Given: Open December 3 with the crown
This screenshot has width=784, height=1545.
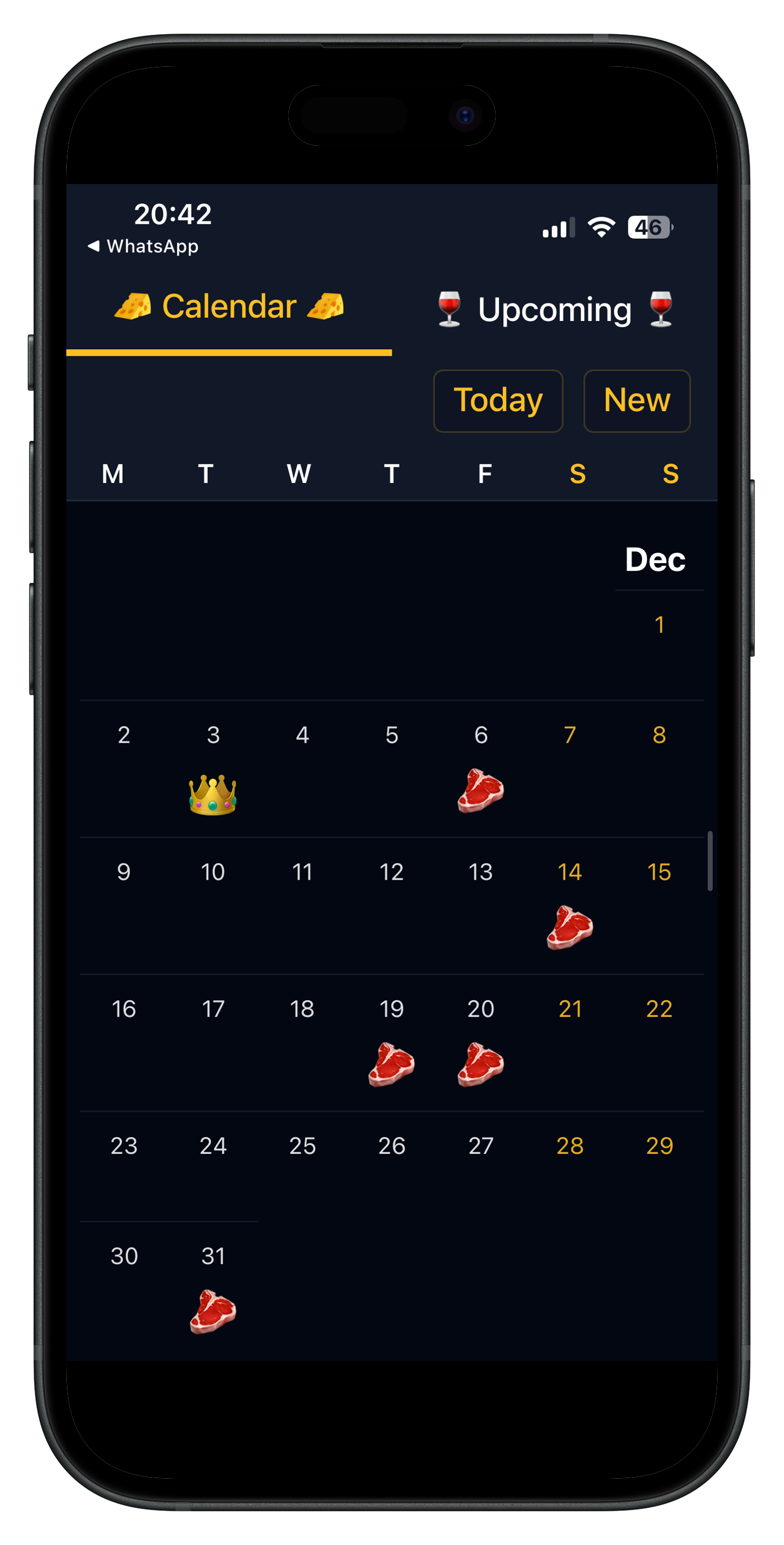Looking at the screenshot, I should (x=213, y=770).
